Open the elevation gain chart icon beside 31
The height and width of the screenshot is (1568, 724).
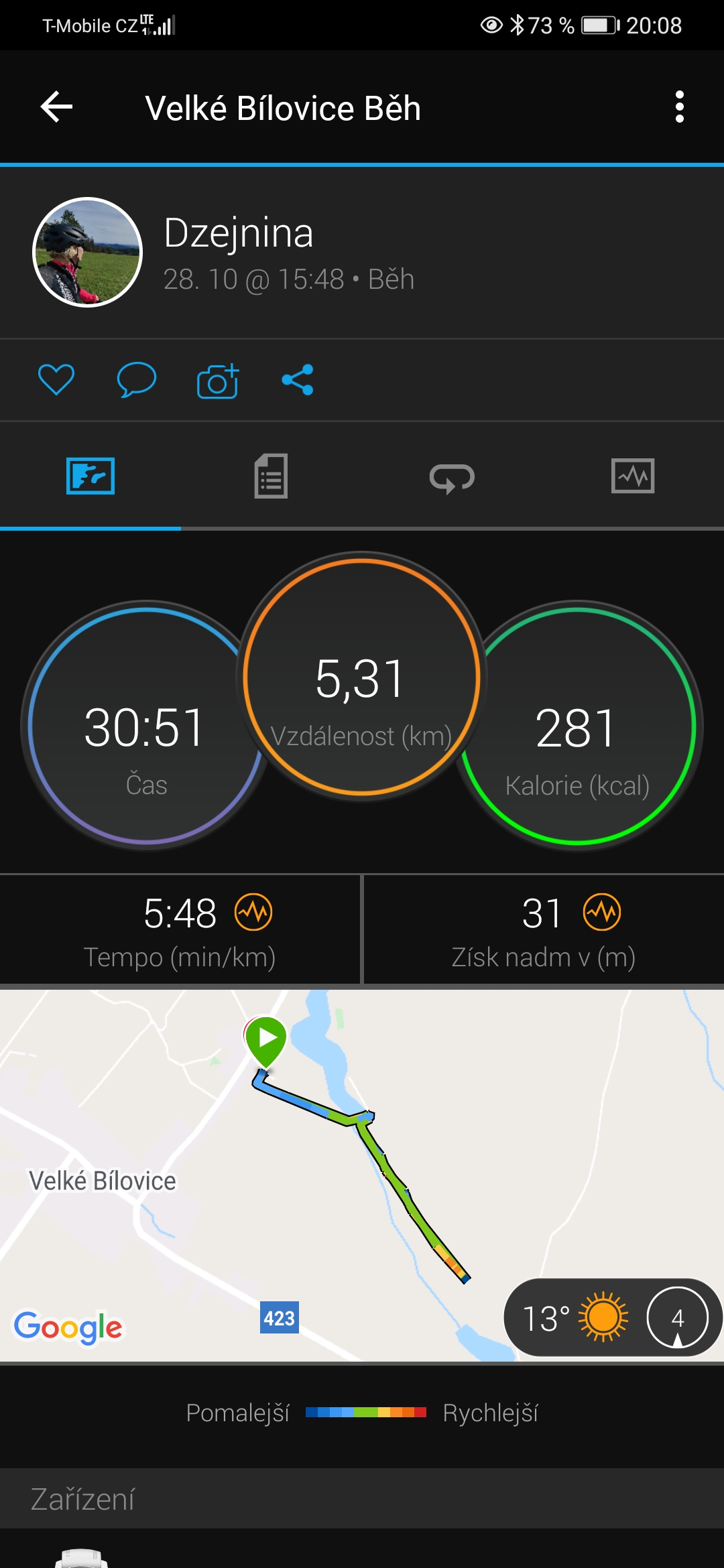point(602,913)
